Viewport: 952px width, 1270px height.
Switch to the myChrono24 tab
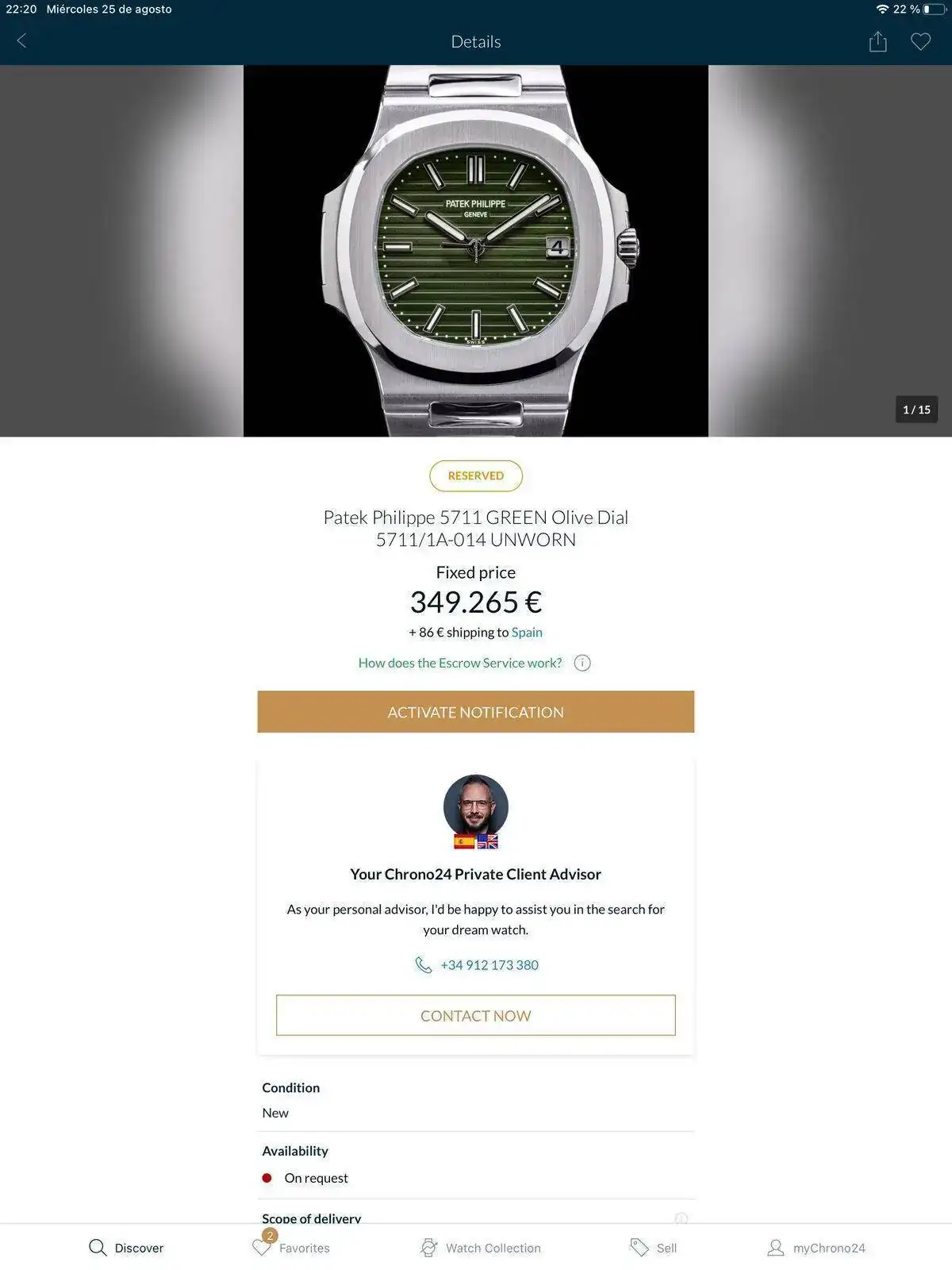pos(816,1248)
